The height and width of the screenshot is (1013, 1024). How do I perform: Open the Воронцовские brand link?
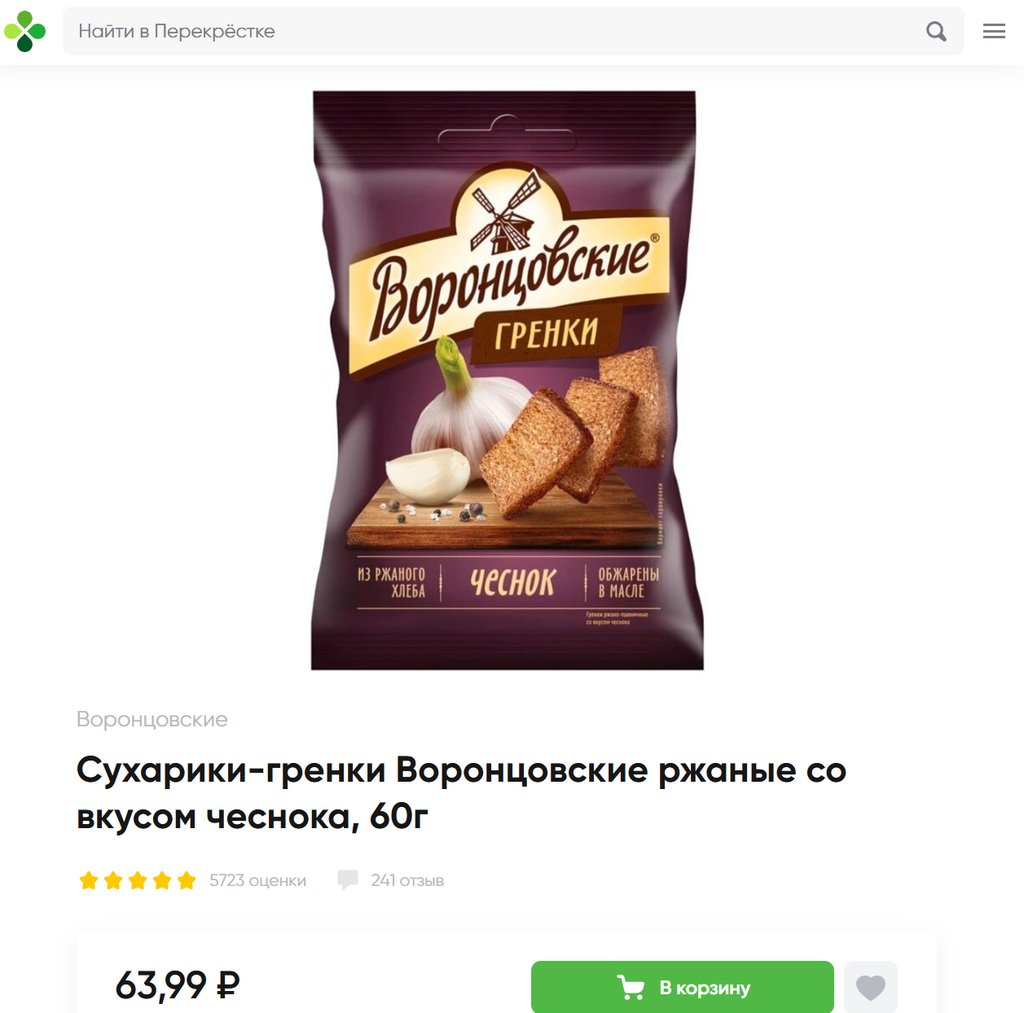coord(152,719)
